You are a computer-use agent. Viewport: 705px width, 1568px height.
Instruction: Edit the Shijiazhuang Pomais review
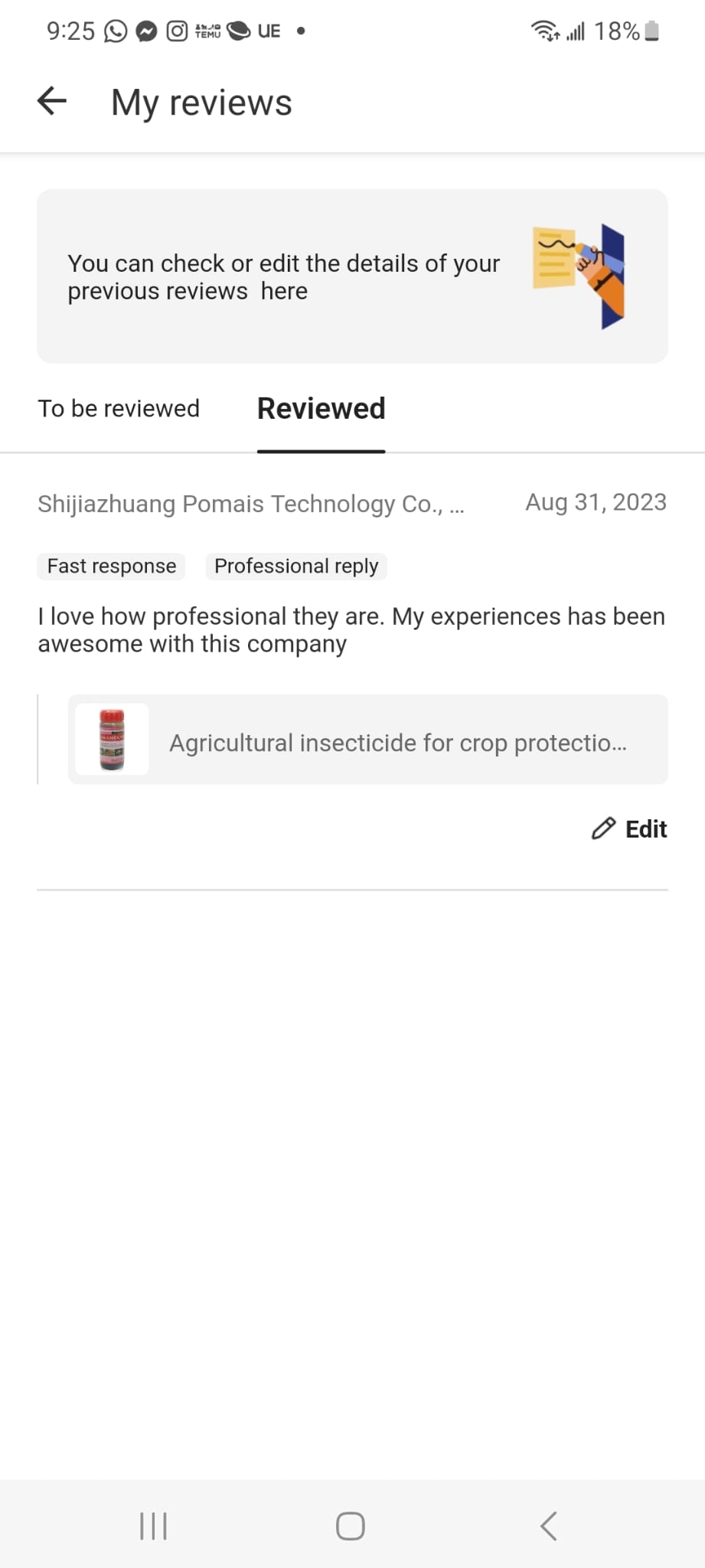point(629,828)
